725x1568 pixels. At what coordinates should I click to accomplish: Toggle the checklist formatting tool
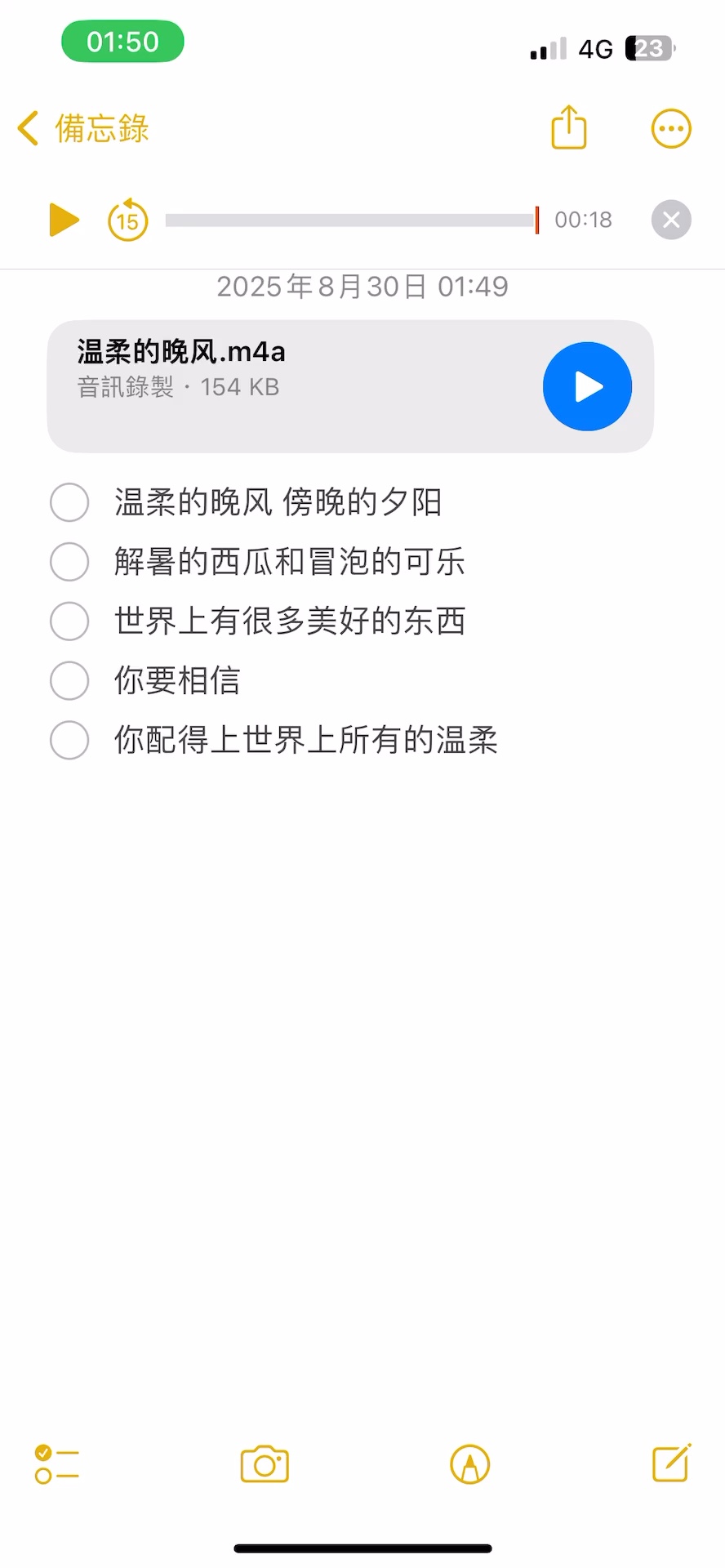57,1464
